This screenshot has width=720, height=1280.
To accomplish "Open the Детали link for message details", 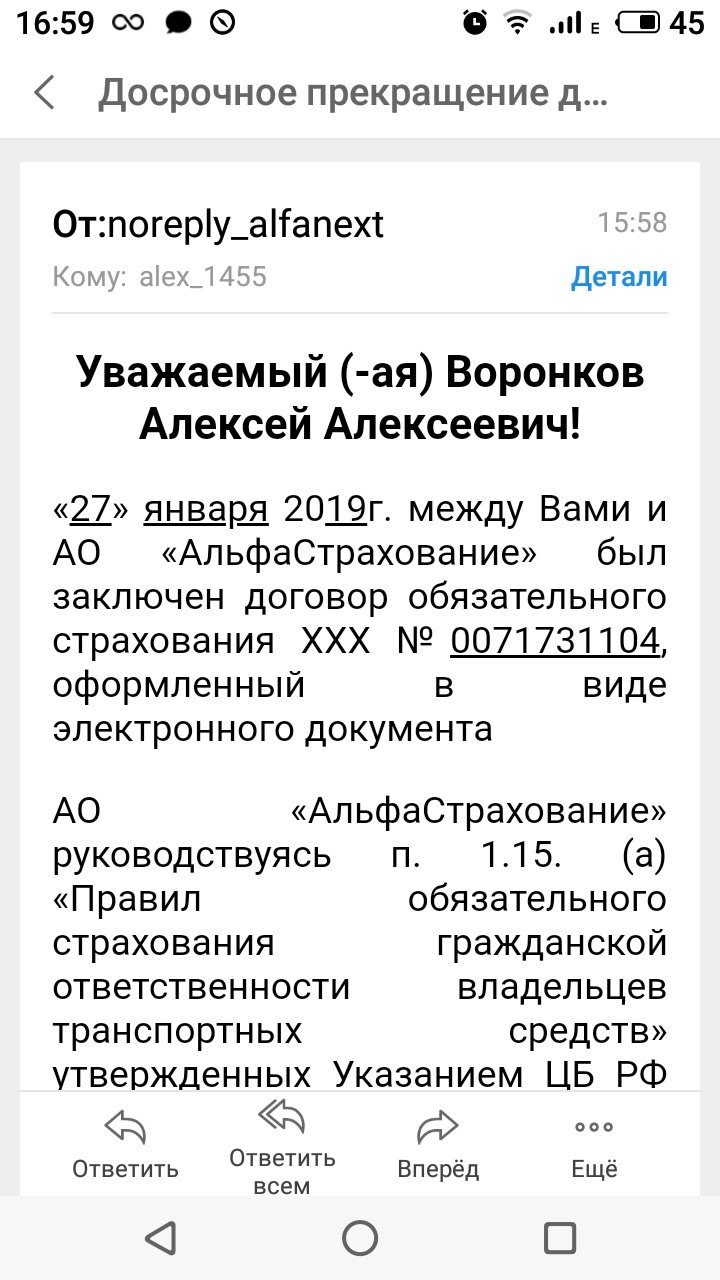I will (619, 277).
